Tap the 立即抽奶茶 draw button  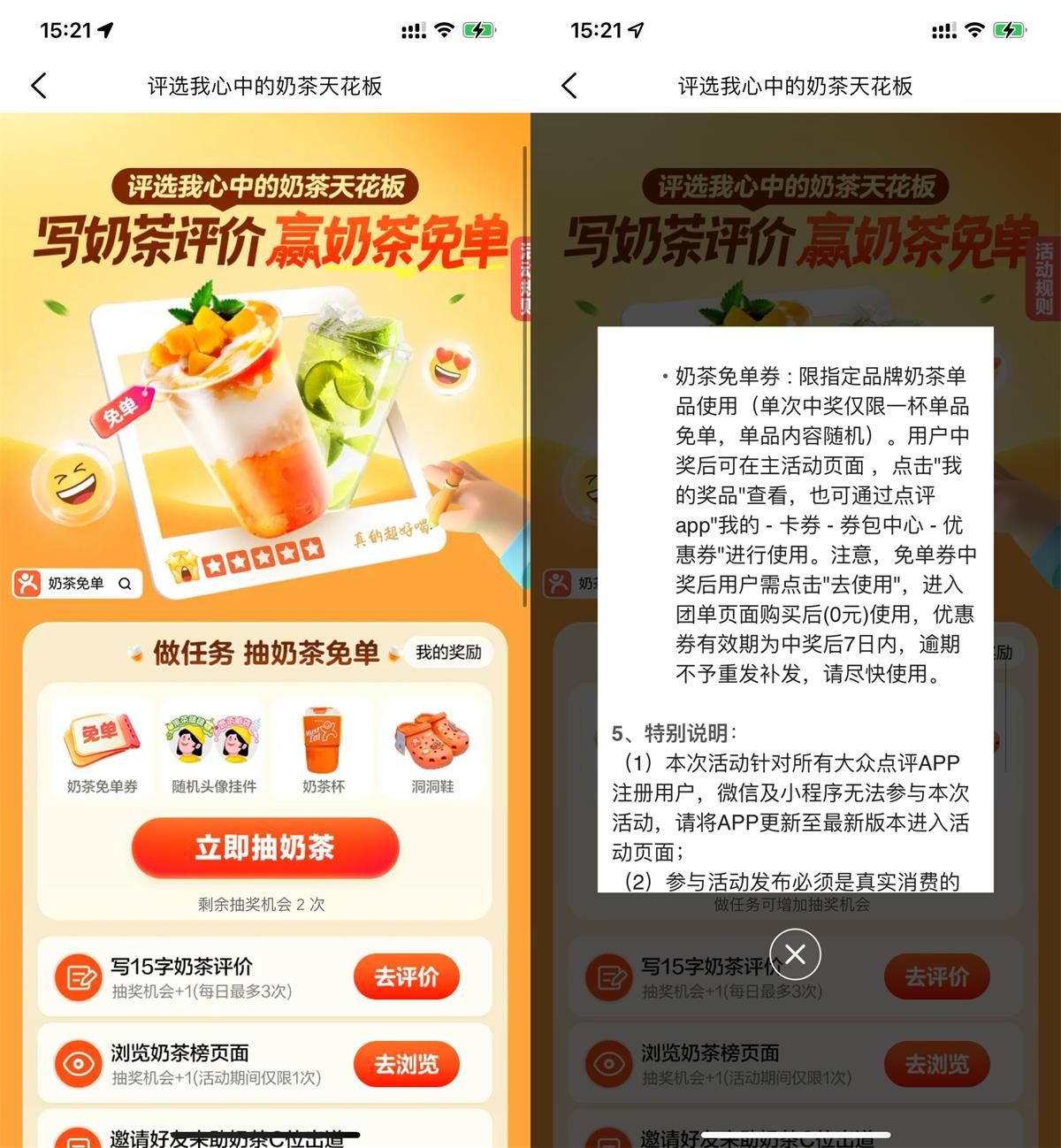click(265, 847)
